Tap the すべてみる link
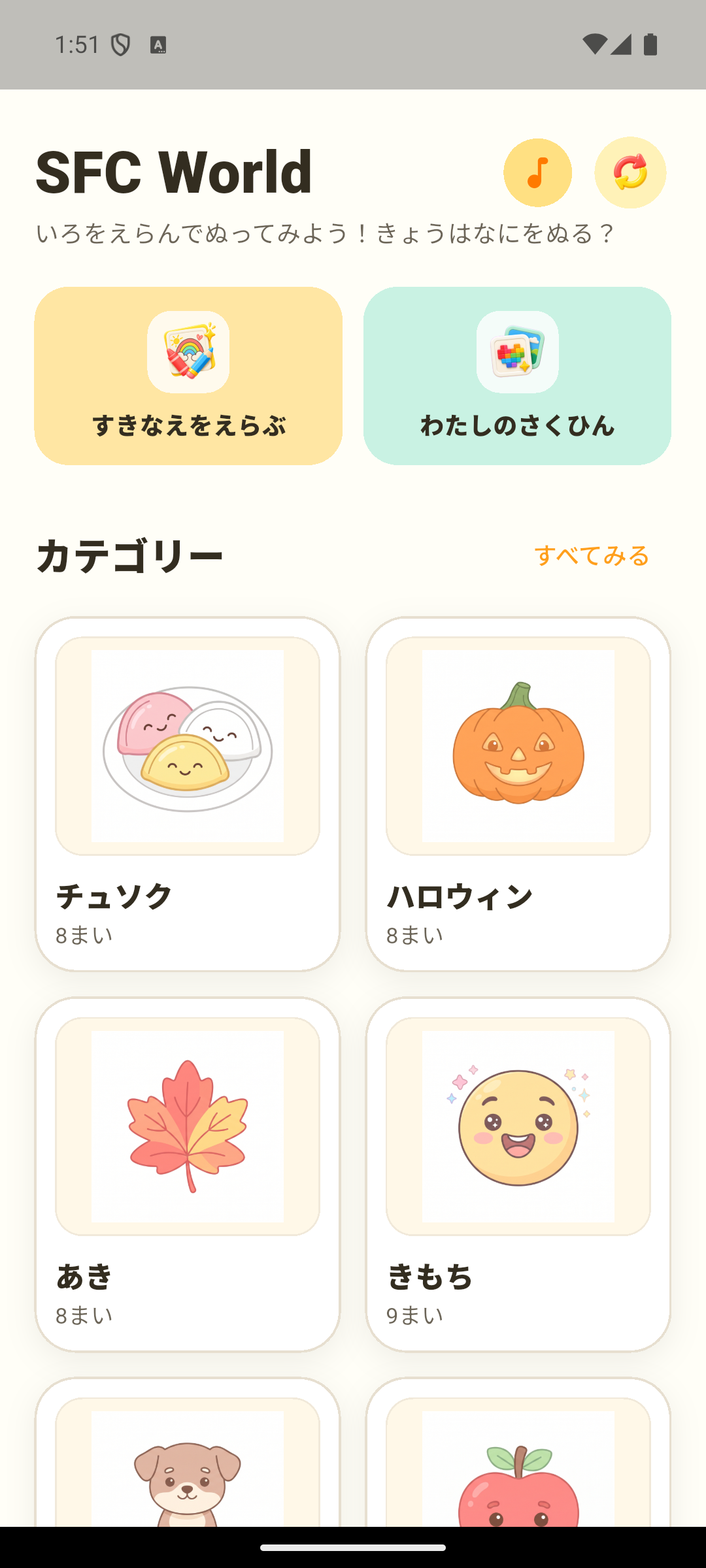 tap(592, 555)
